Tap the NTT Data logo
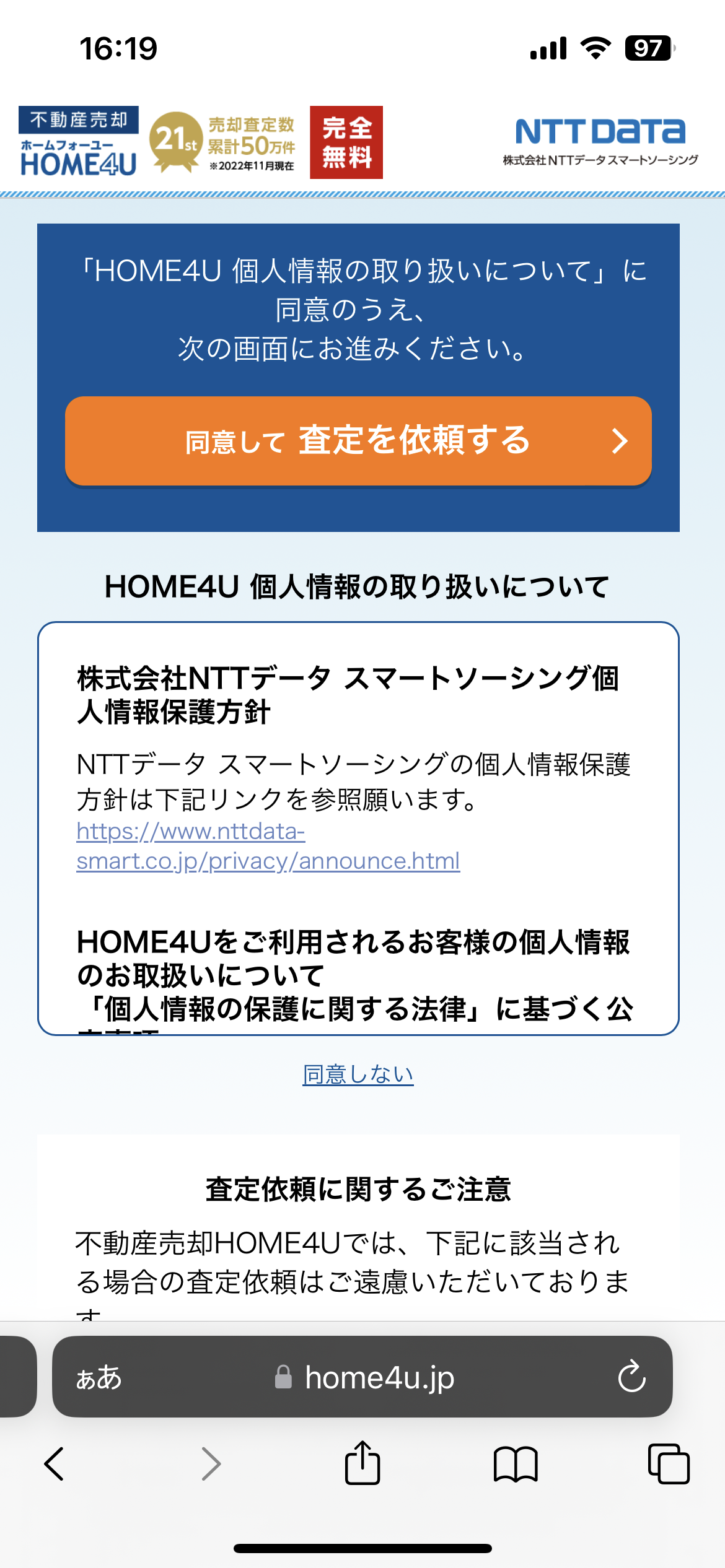Viewport: 725px width, 1568px height. click(599, 142)
